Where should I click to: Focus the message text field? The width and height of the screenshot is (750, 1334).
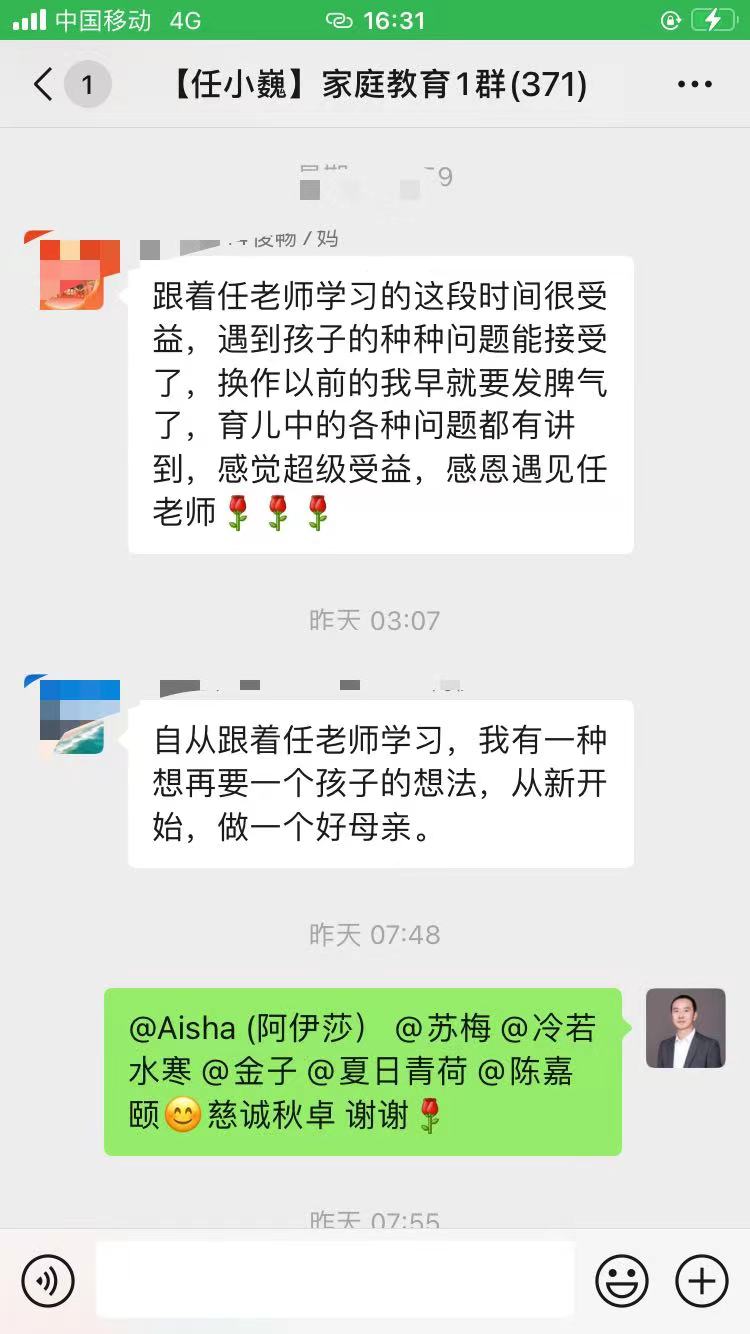point(335,1280)
